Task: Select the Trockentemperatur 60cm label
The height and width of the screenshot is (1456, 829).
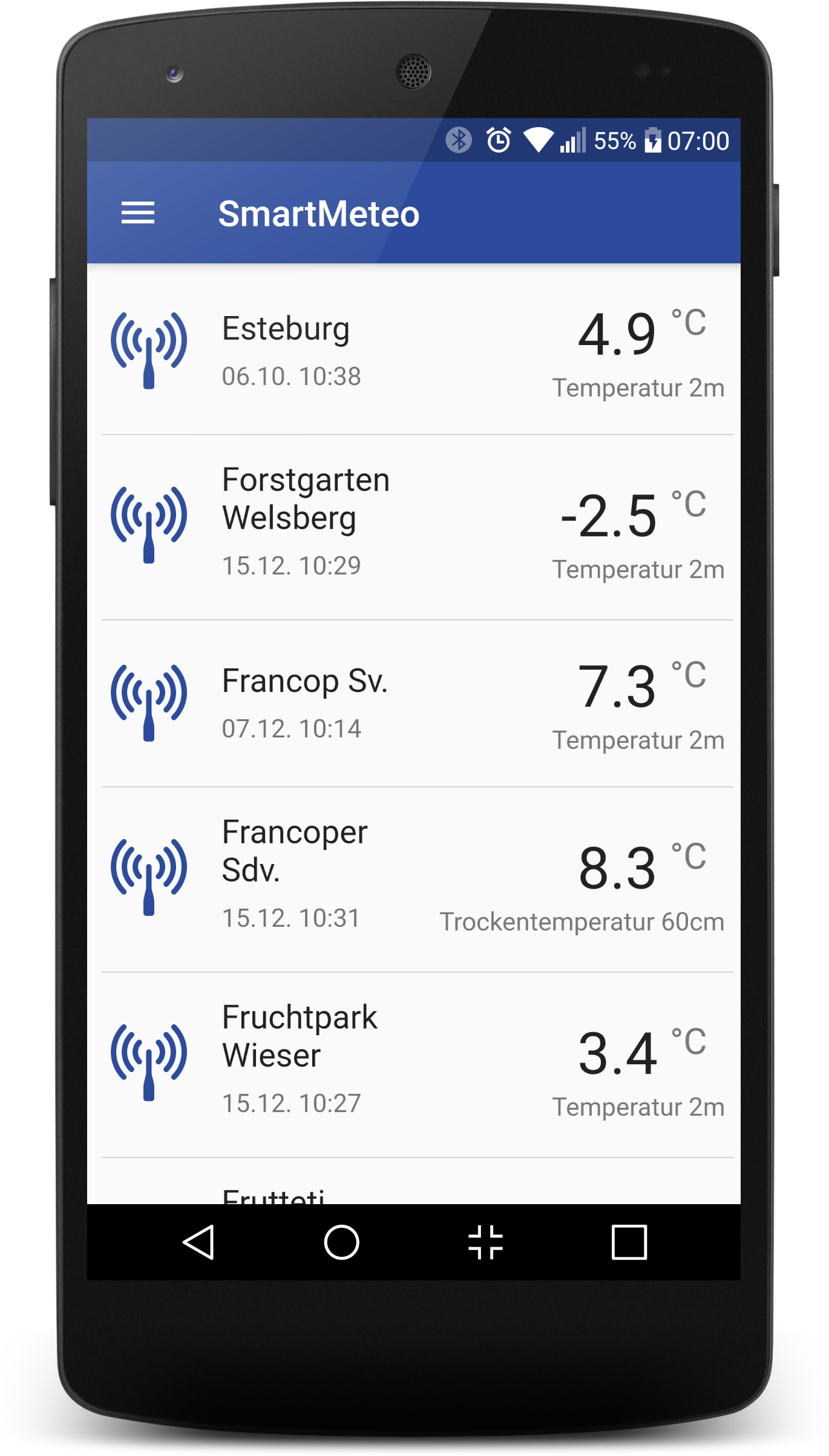Action: (582, 920)
